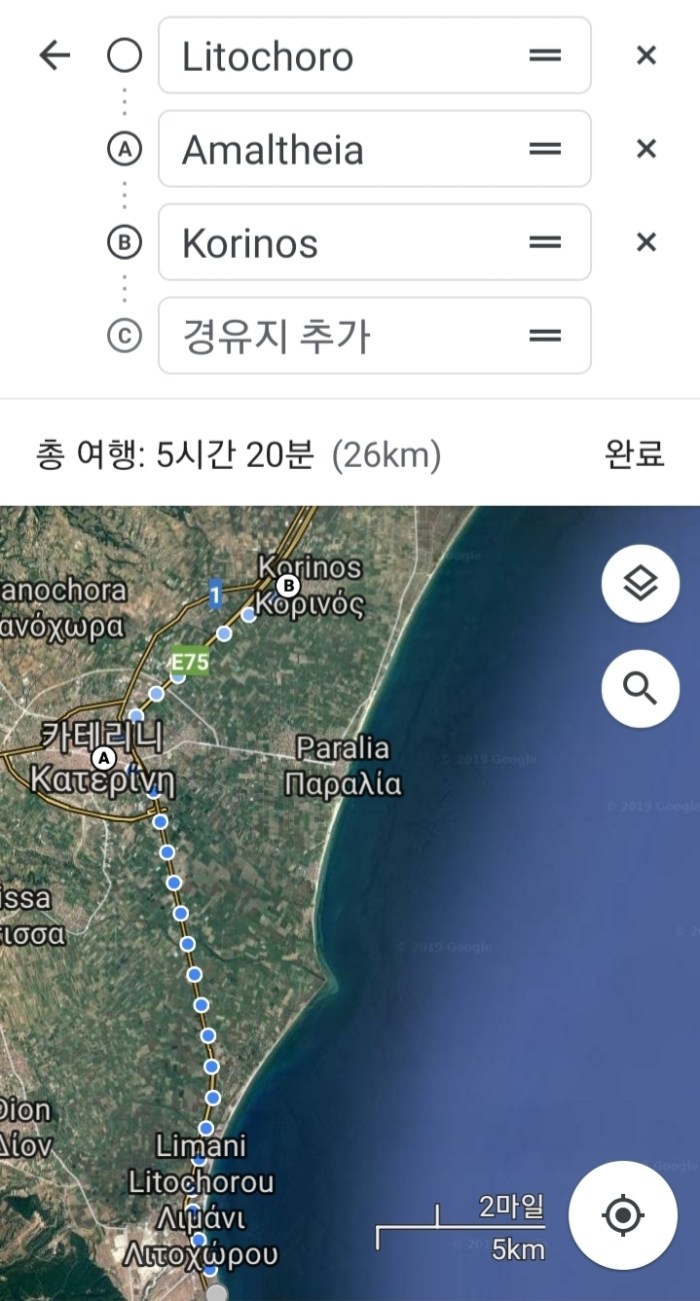Tap the 경유지 추가 field to add a stop
The image size is (700, 1301).
coord(340,336)
